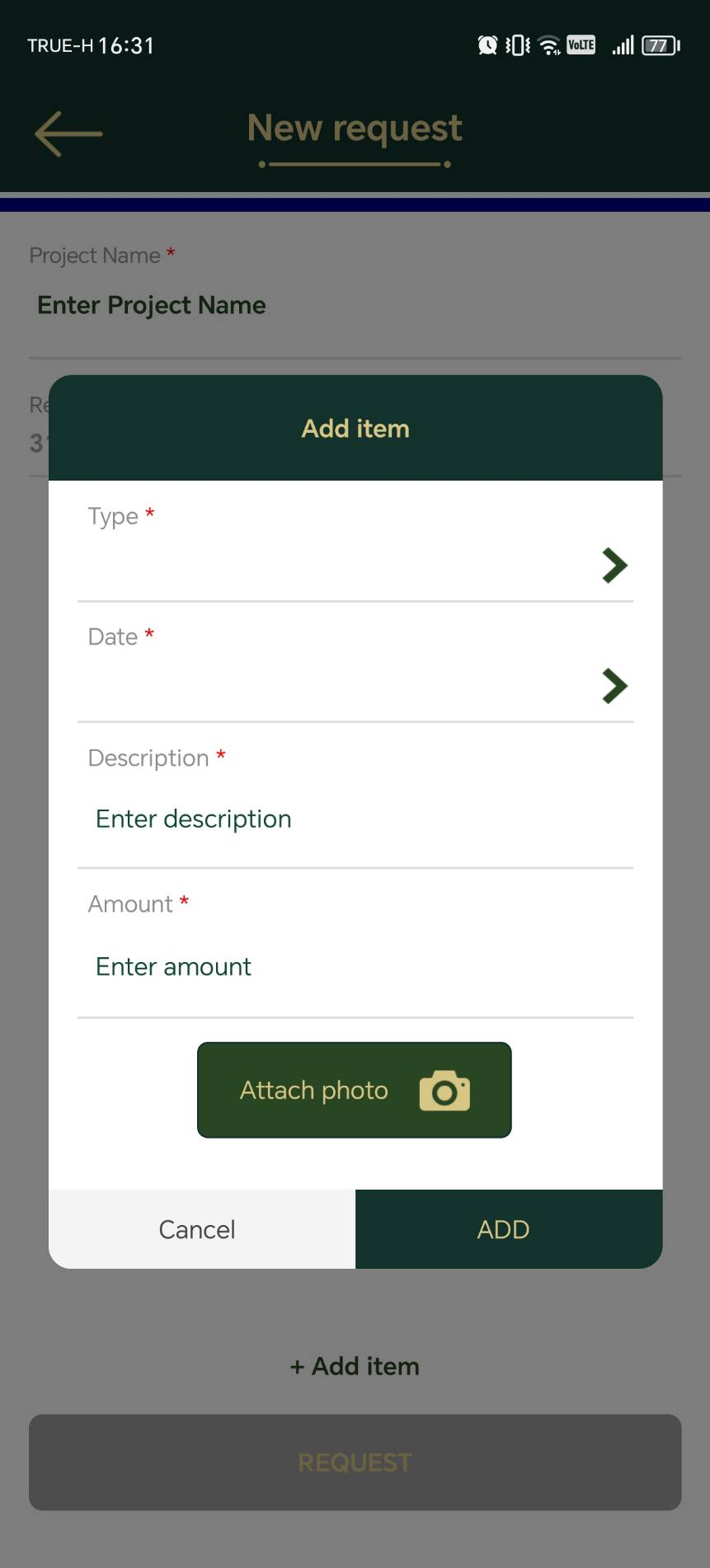Confirm with the ADD button
Viewport: 710px width, 1568px height.
pos(505,1229)
